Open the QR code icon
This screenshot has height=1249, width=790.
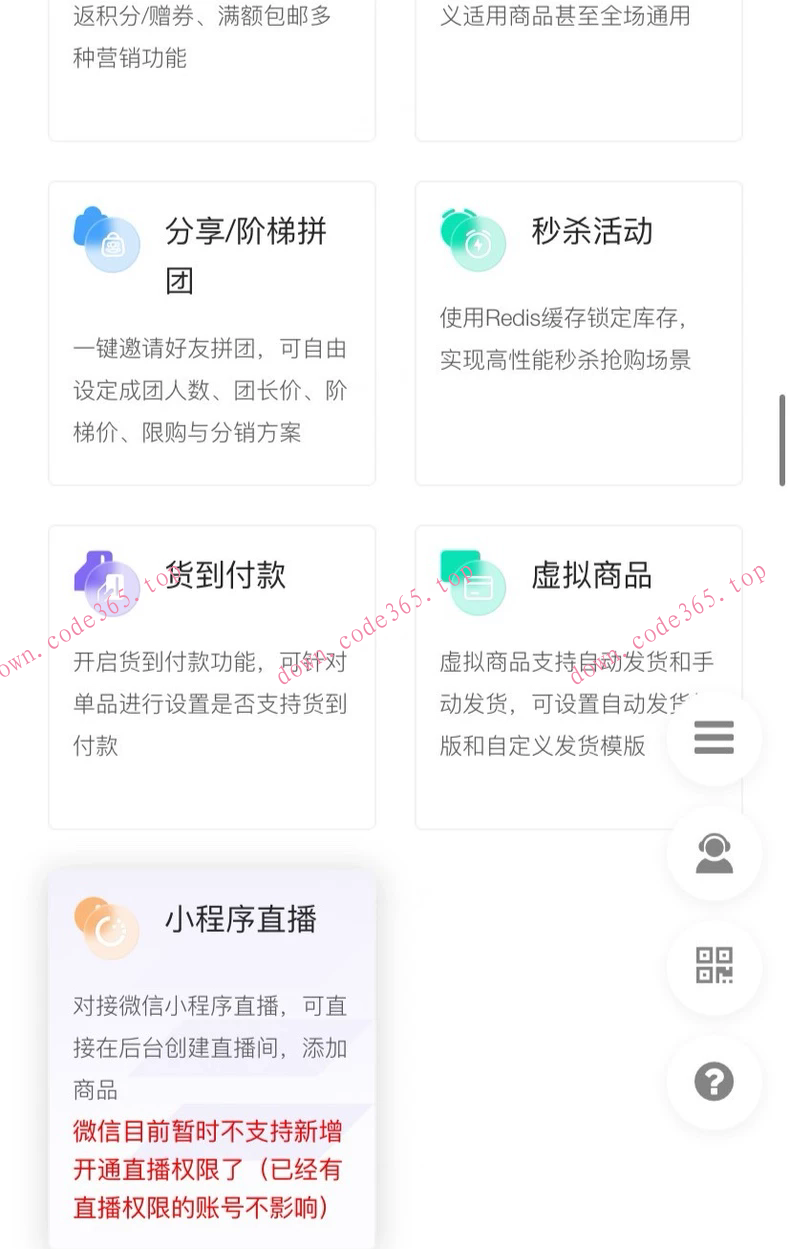pos(714,967)
